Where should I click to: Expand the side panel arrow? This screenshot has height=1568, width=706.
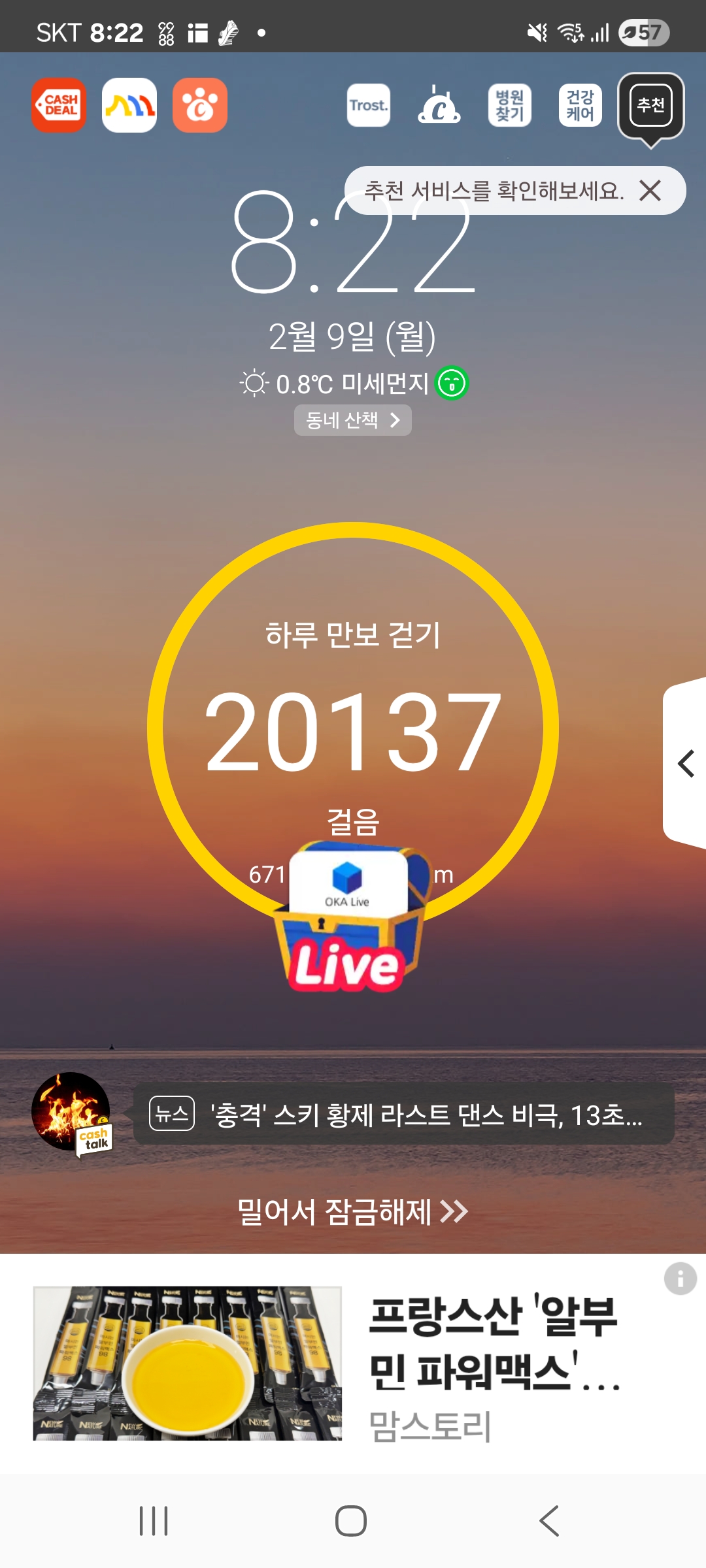click(x=686, y=763)
